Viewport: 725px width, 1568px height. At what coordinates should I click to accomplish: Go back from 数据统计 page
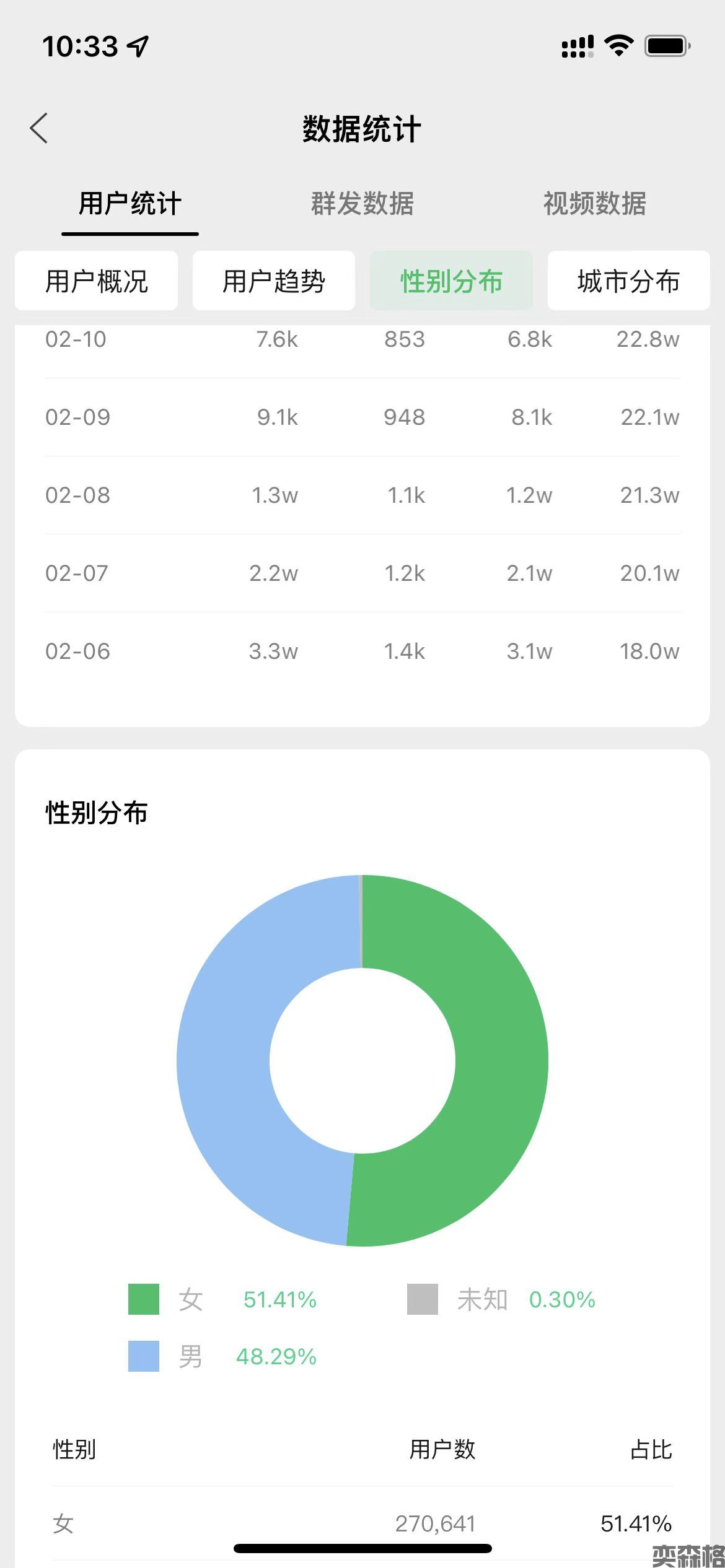[x=39, y=128]
